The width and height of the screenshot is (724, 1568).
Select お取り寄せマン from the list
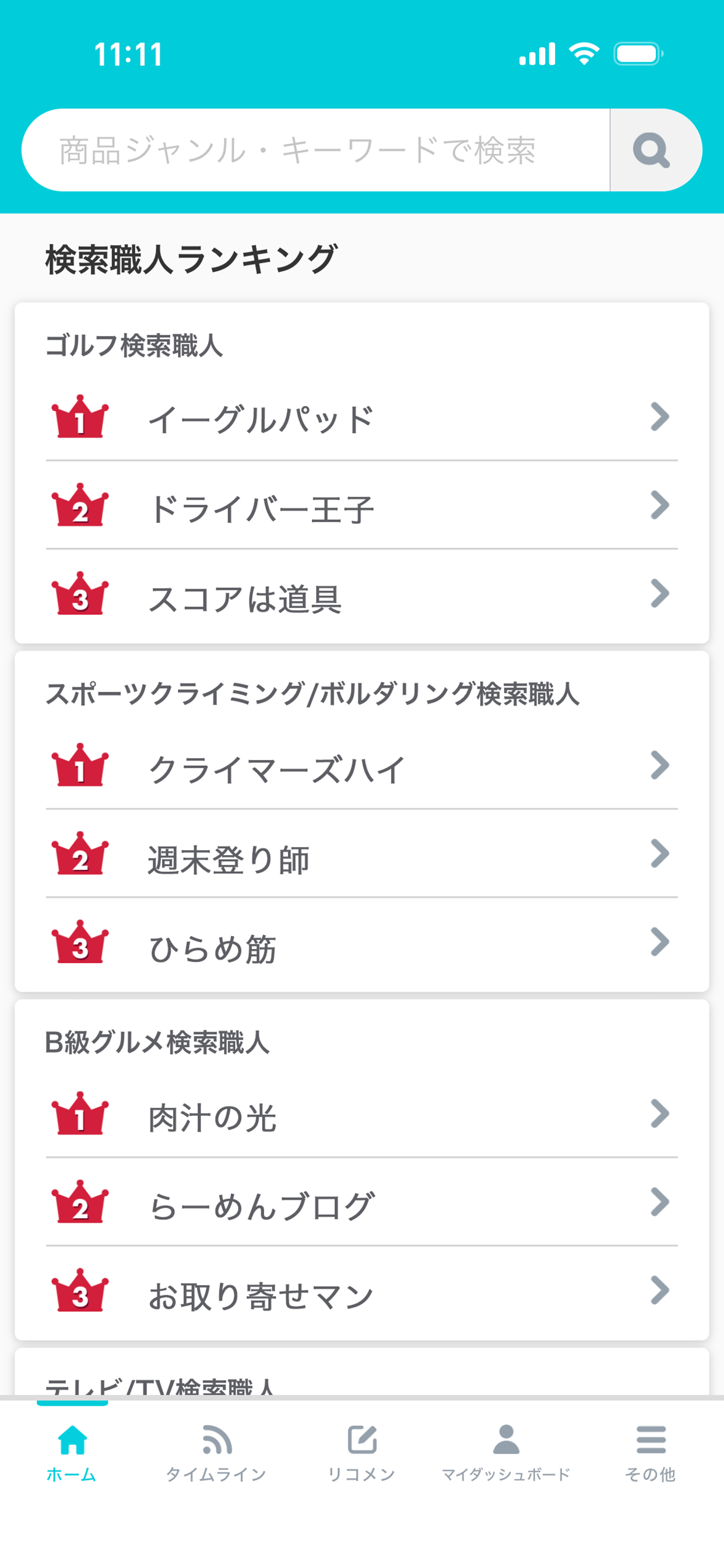click(361, 1292)
